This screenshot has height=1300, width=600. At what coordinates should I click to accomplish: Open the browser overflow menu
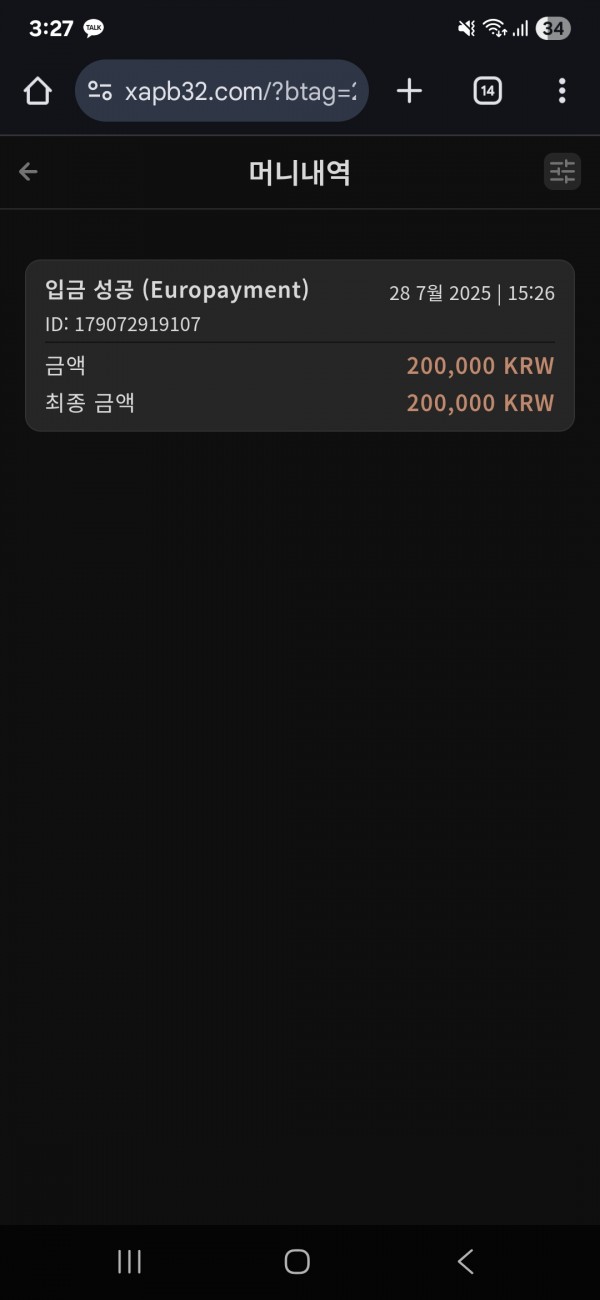pyautogui.click(x=562, y=91)
